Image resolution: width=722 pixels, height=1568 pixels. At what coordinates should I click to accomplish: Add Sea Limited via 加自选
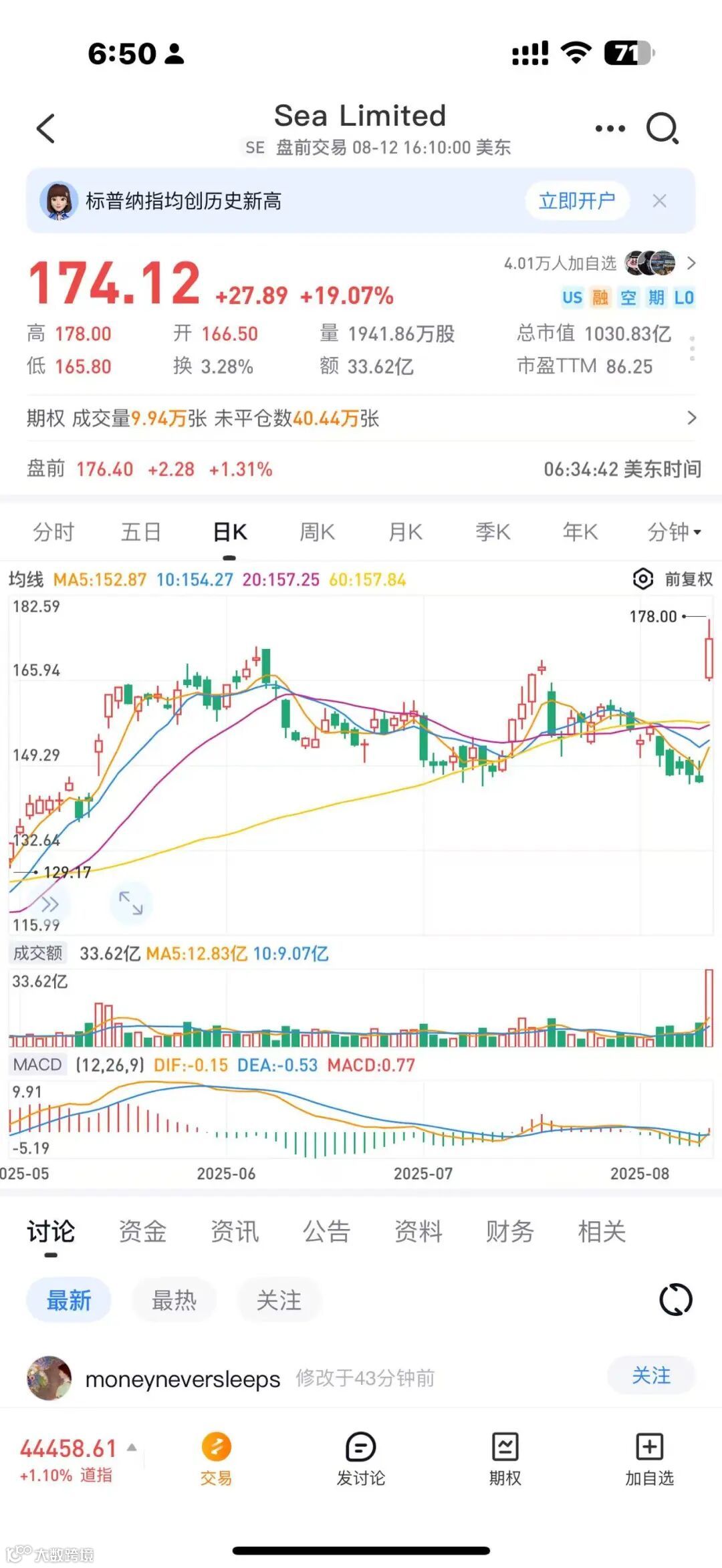point(648,1458)
